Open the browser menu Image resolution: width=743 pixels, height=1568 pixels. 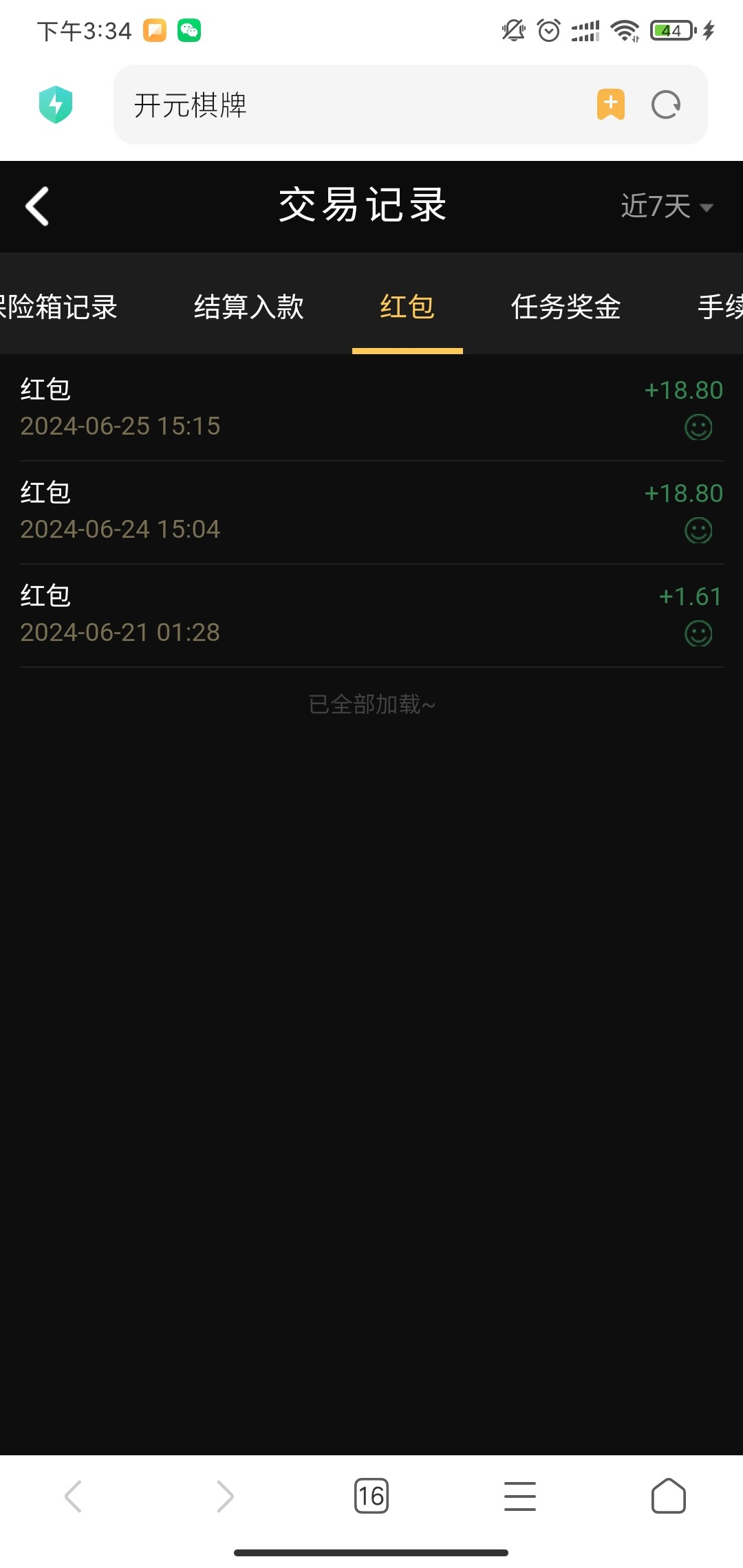pyautogui.click(x=520, y=1496)
